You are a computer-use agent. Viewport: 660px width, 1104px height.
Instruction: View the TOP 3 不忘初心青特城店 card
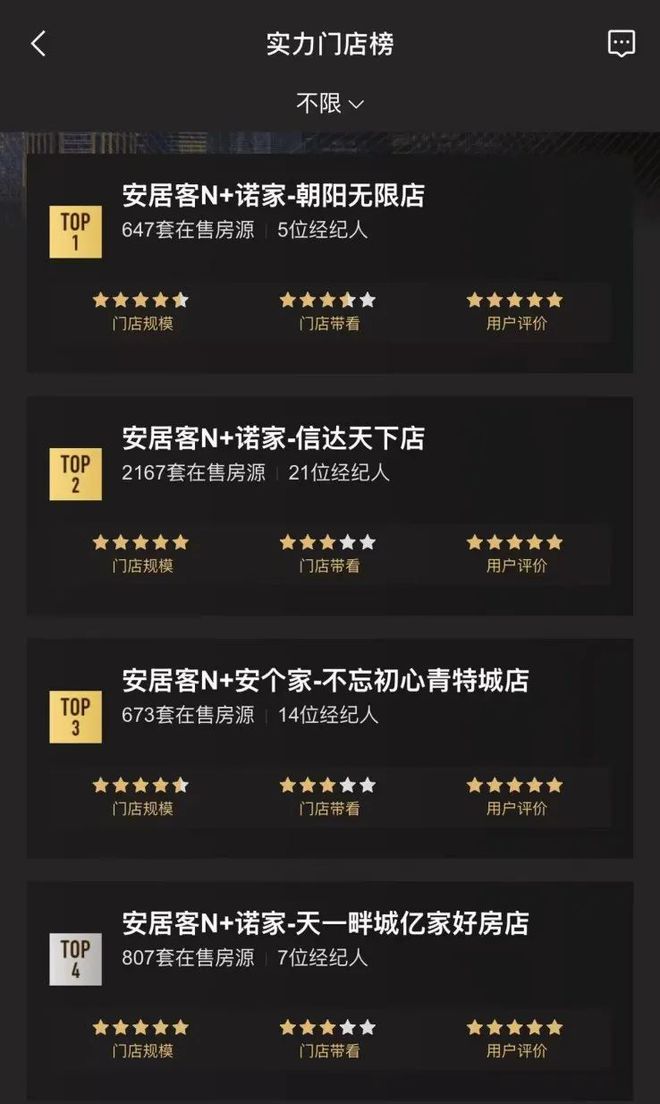(330, 748)
